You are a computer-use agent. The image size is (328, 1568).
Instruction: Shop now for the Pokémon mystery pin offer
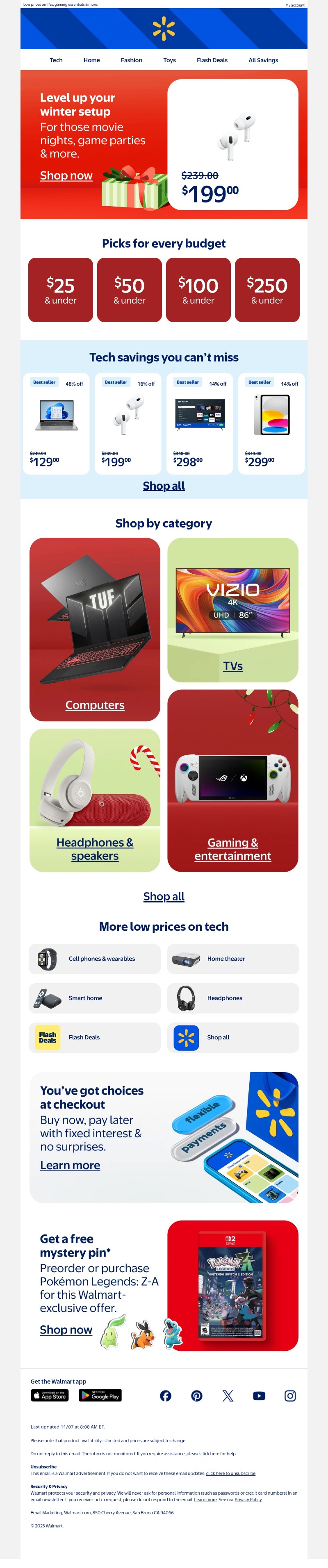pos(66,1329)
